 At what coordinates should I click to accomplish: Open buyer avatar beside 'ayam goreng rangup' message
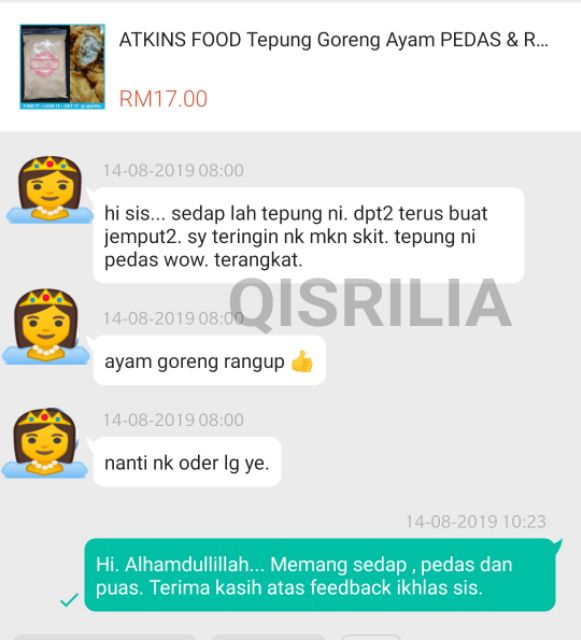point(46,327)
